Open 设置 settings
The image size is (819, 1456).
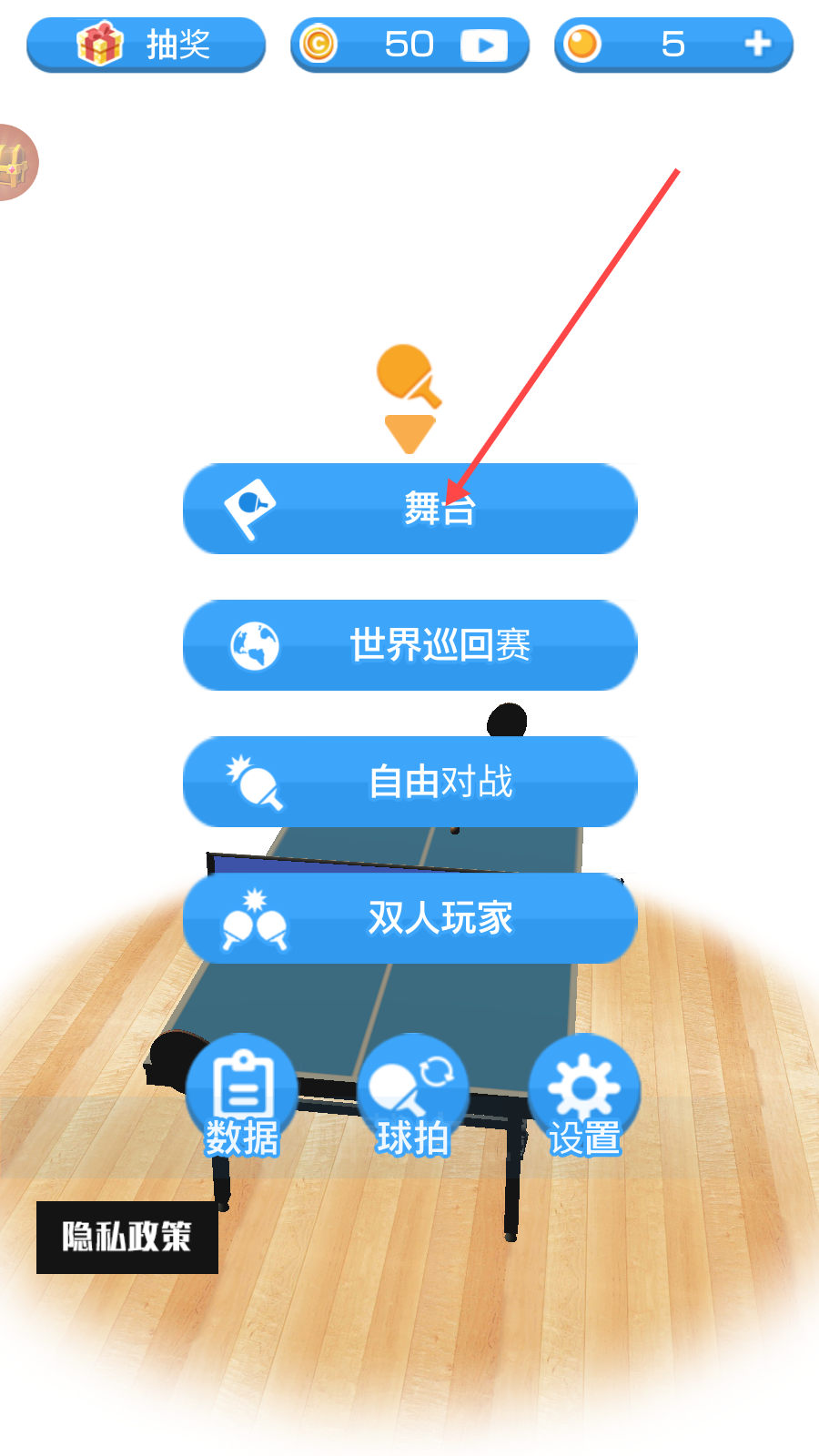coord(584,1097)
